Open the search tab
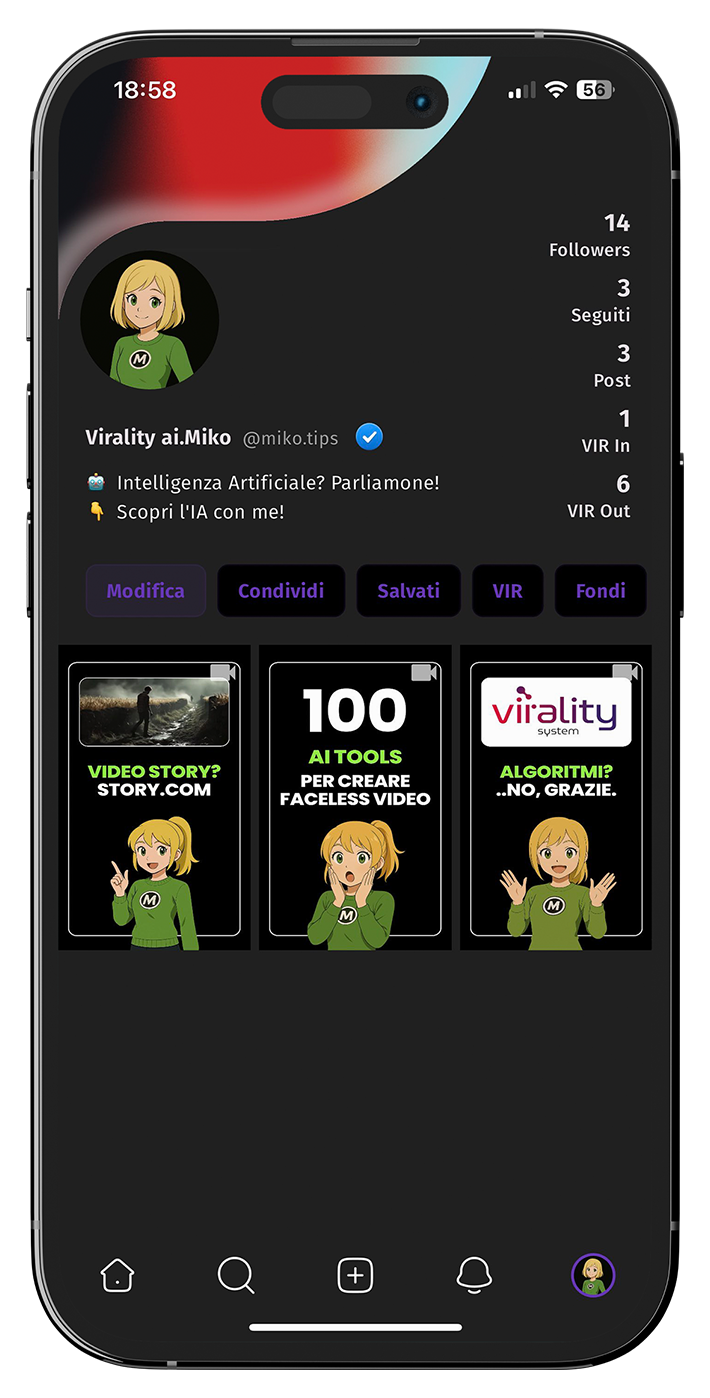The height and width of the screenshot is (1398, 710). click(236, 1275)
